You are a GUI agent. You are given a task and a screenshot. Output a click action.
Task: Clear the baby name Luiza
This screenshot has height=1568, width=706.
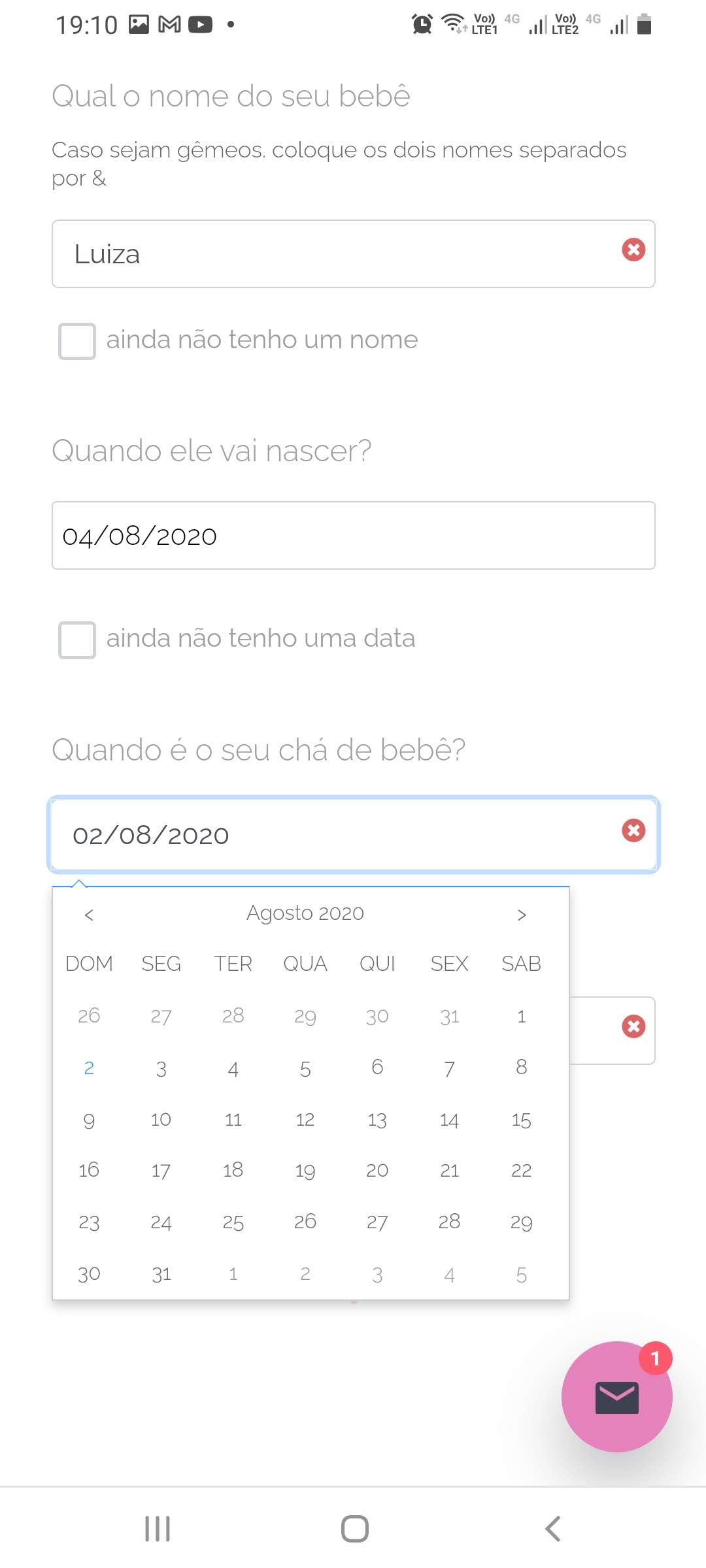pyautogui.click(x=633, y=250)
